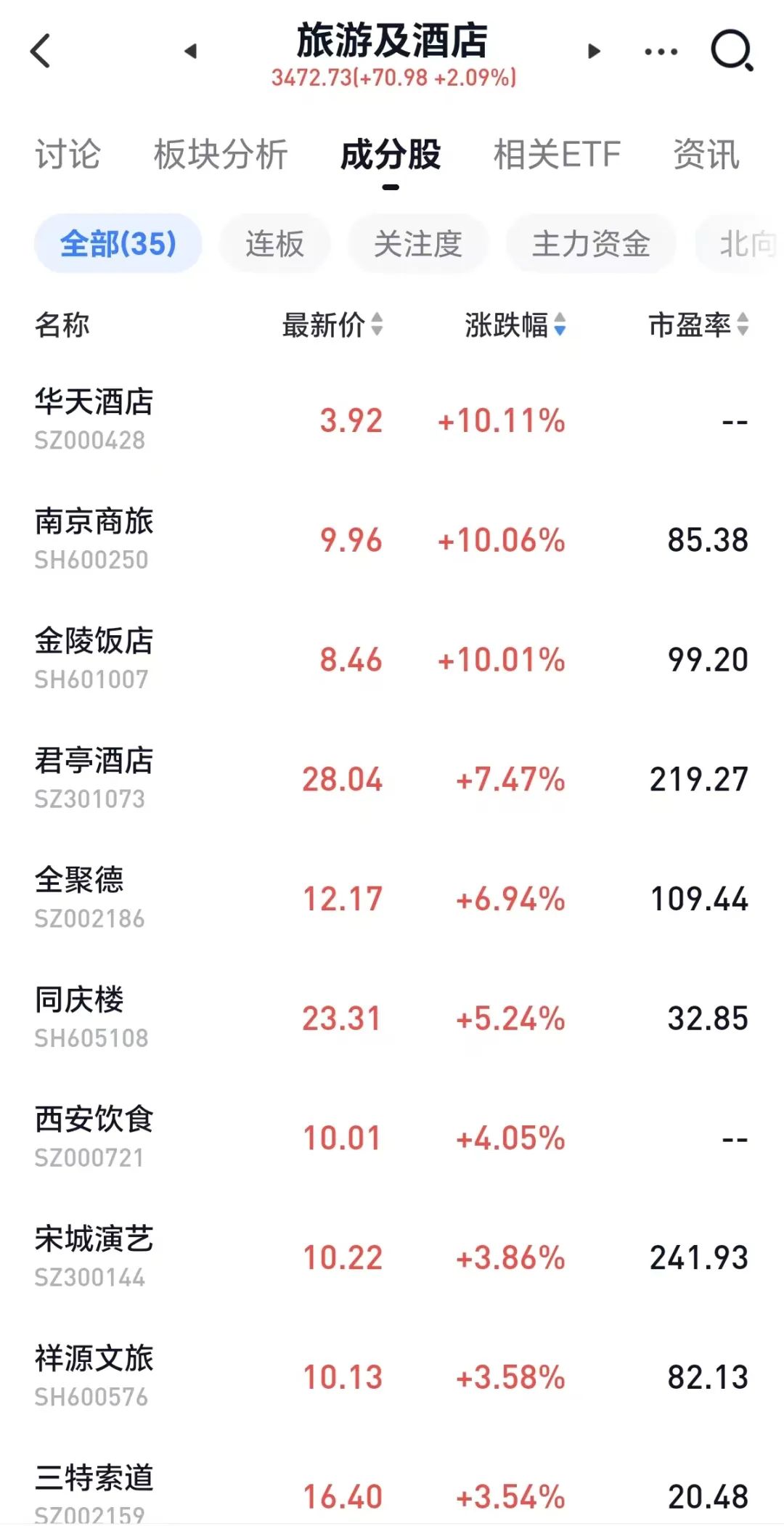Image resolution: width=784 pixels, height=1526 pixels.
Task: Select the 主力资金 filter chip
Action: (591, 244)
